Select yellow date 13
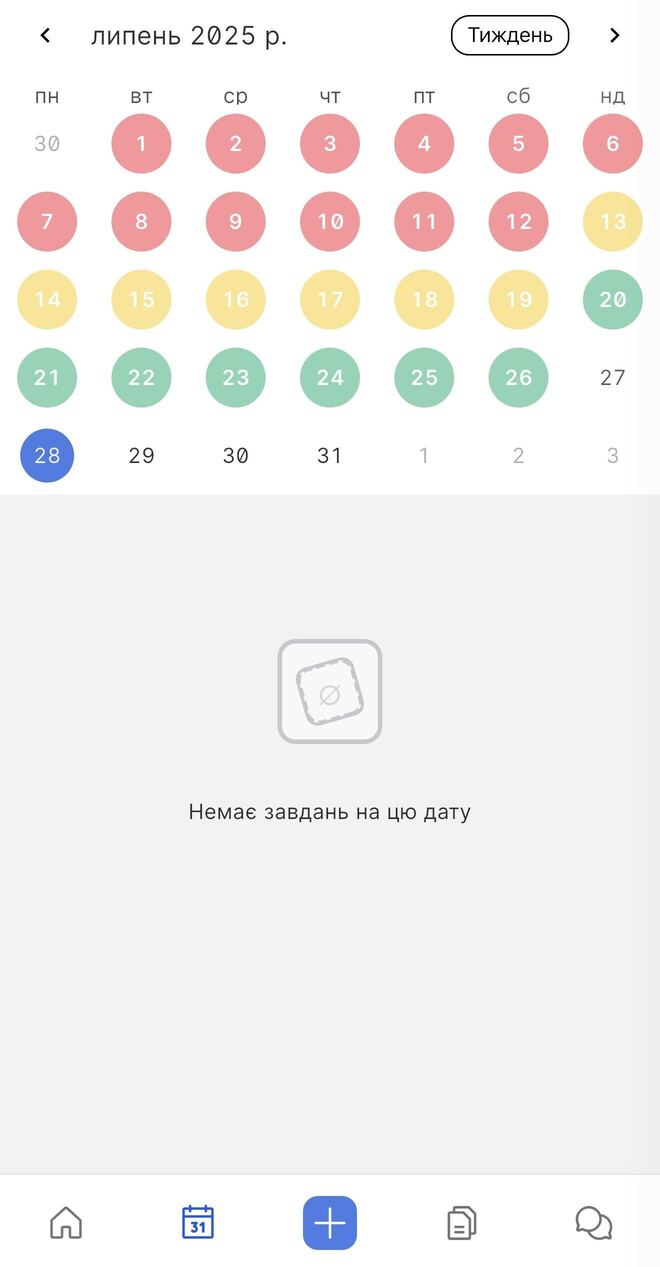The width and height of the screenshot is (660, 1267). point(613,221)
